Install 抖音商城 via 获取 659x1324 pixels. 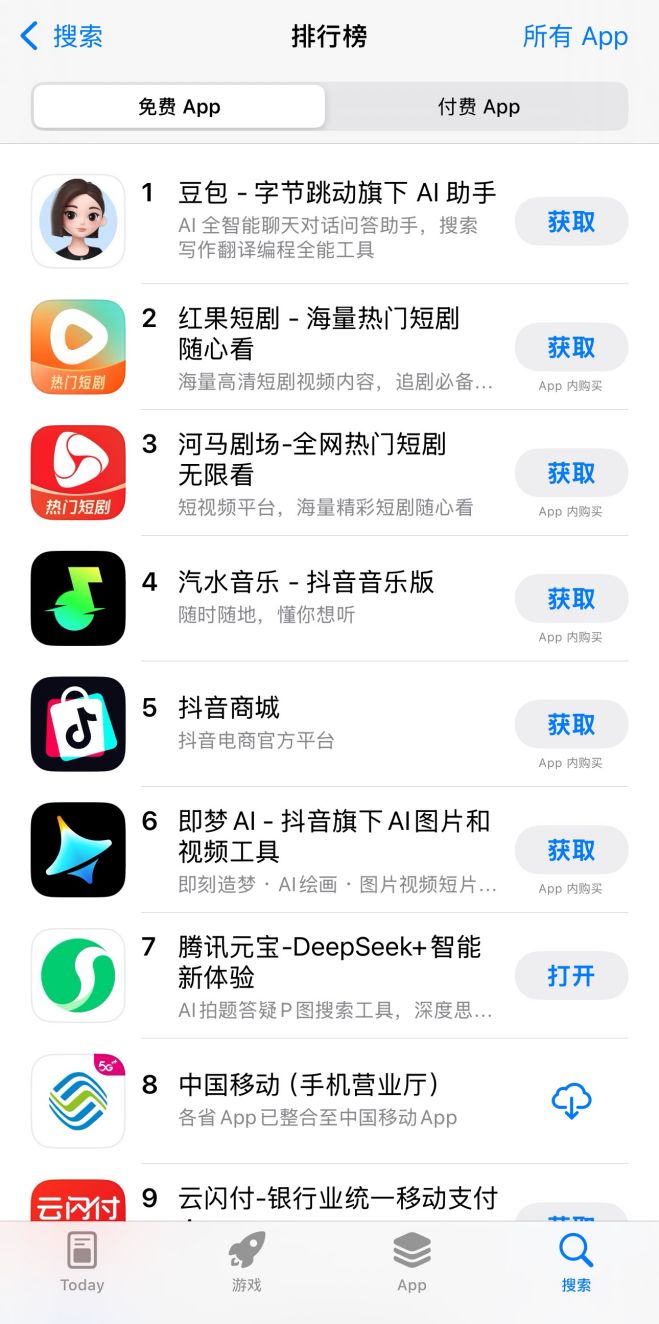point(571,725)
